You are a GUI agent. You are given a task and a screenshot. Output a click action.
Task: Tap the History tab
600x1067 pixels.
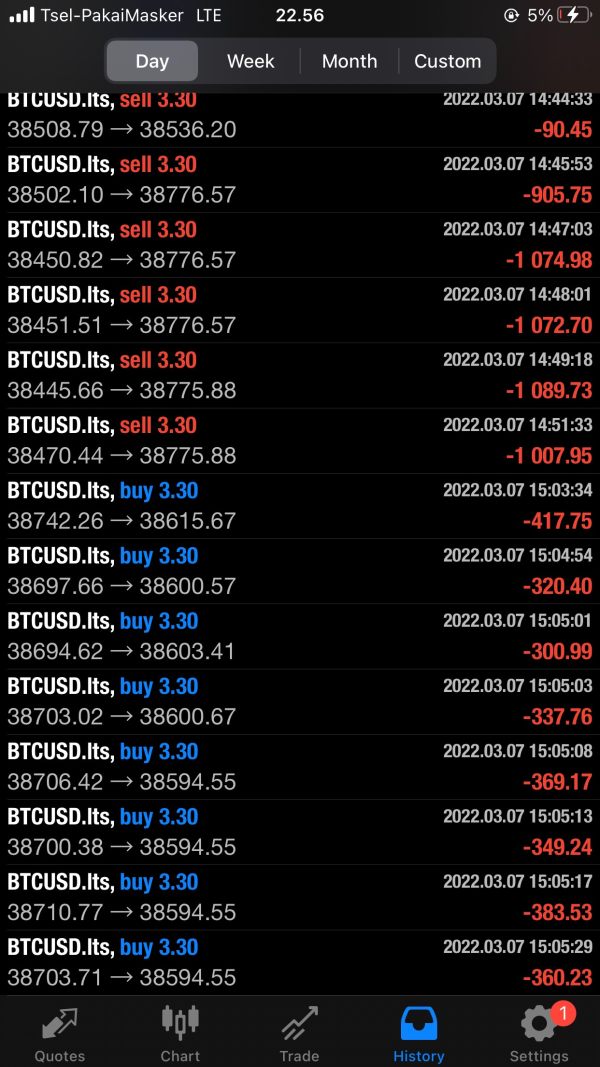419,1034
